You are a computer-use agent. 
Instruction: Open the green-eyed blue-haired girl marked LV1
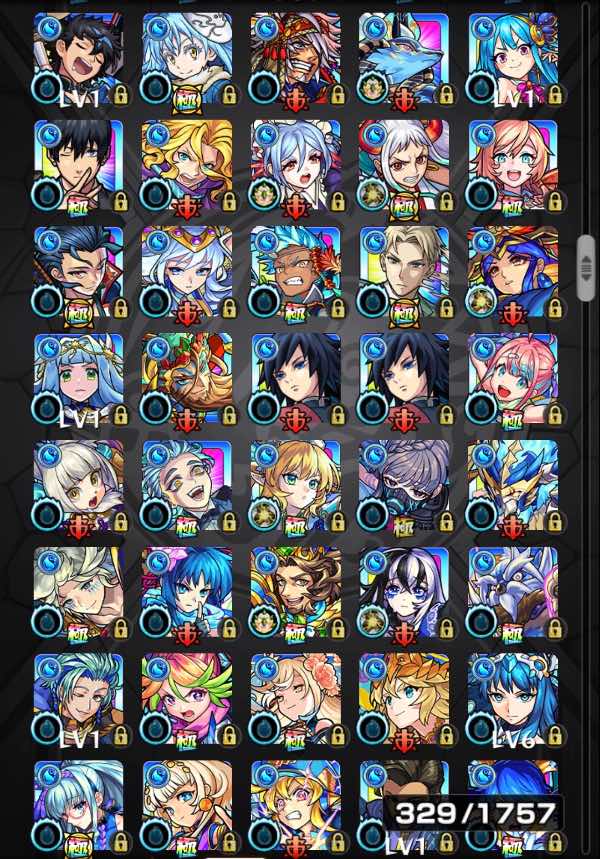79,379
